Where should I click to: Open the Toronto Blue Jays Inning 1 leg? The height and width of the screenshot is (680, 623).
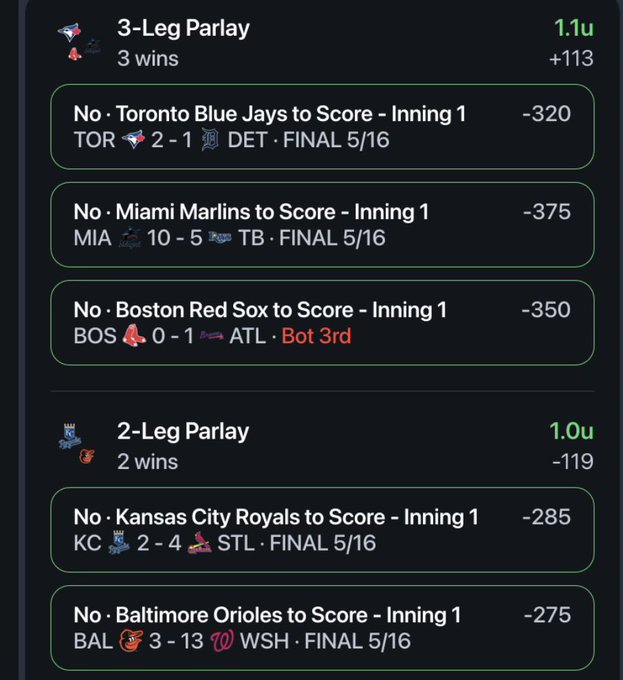[x=322, y=127]
